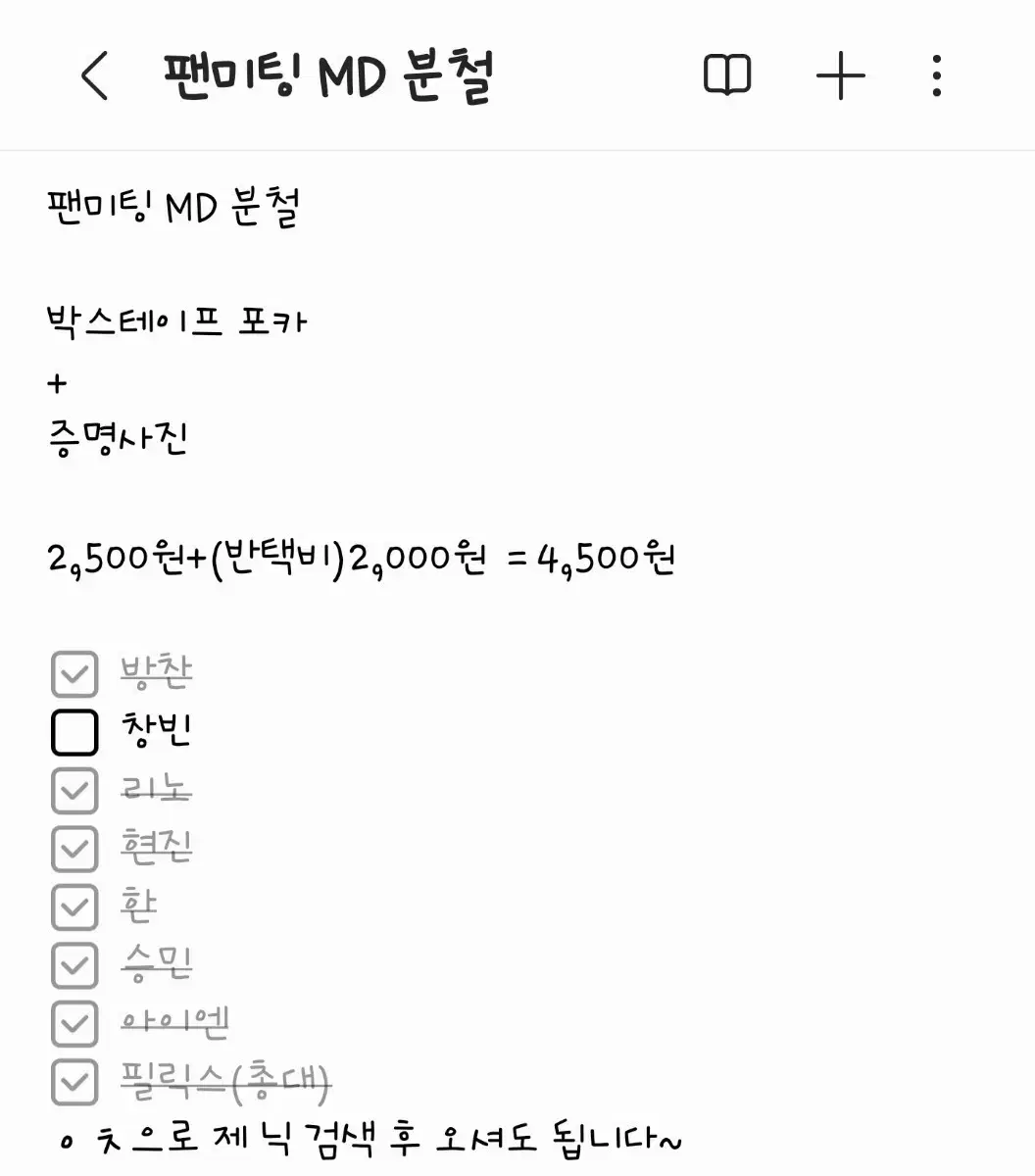Screen dimensions: 1035x1176
Task: Uncheck the 현진 checkbox
Action: click(74, 849)
